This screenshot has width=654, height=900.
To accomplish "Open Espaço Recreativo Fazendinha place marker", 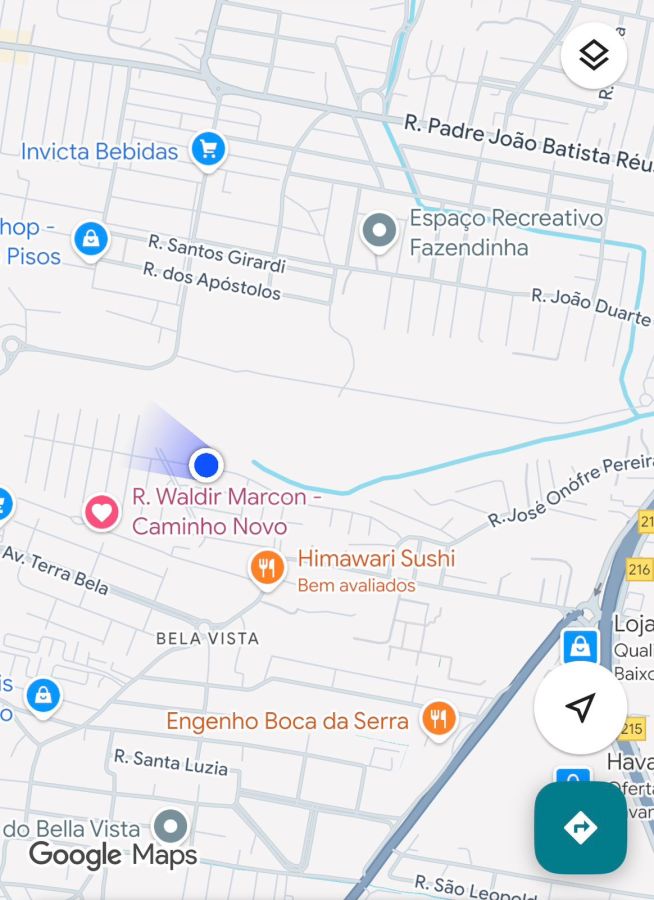I will coord(379,231).
